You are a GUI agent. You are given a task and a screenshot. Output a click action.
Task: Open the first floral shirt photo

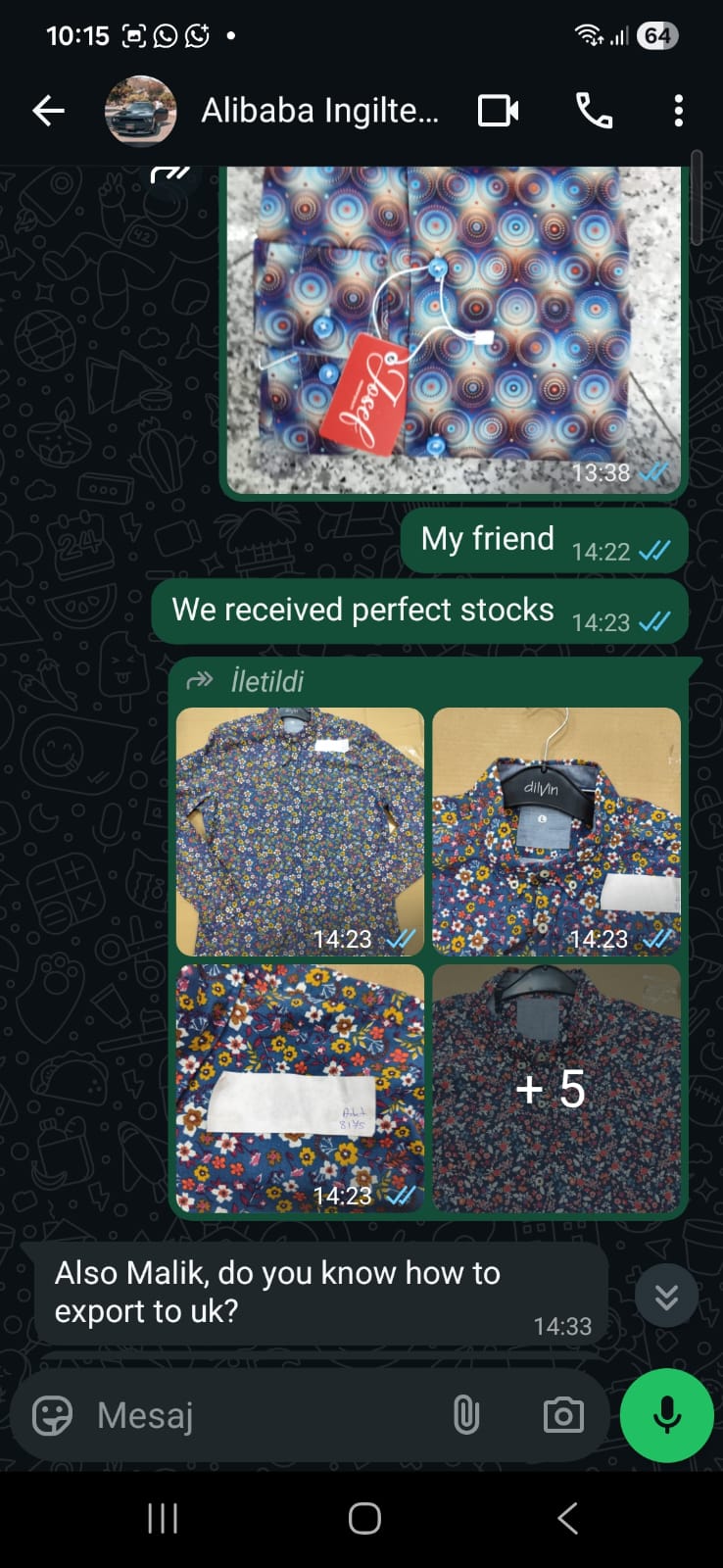pyautogui.click(x=300, y=831)
